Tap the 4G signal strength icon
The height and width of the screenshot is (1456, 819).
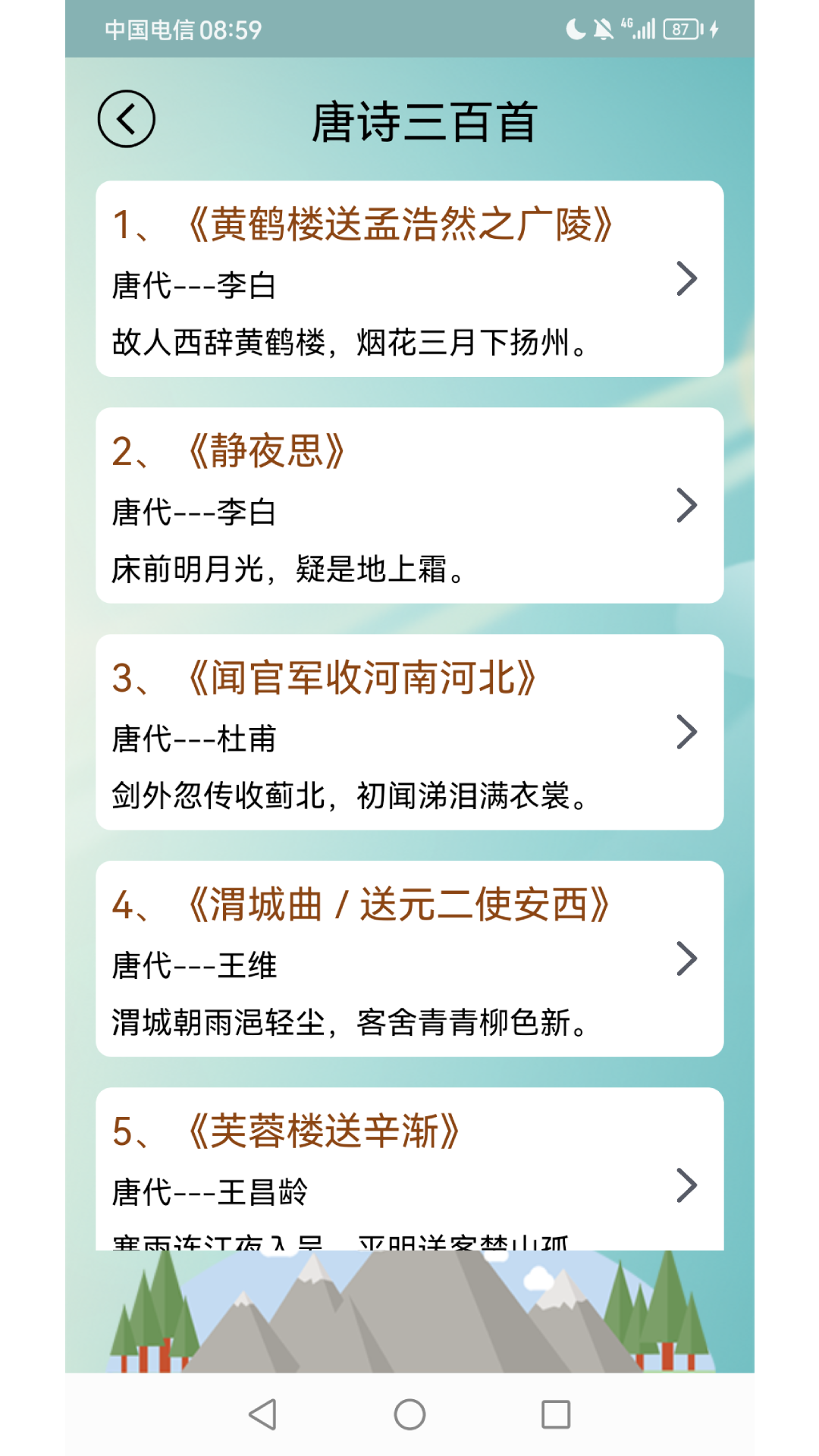tap(641, 28)
